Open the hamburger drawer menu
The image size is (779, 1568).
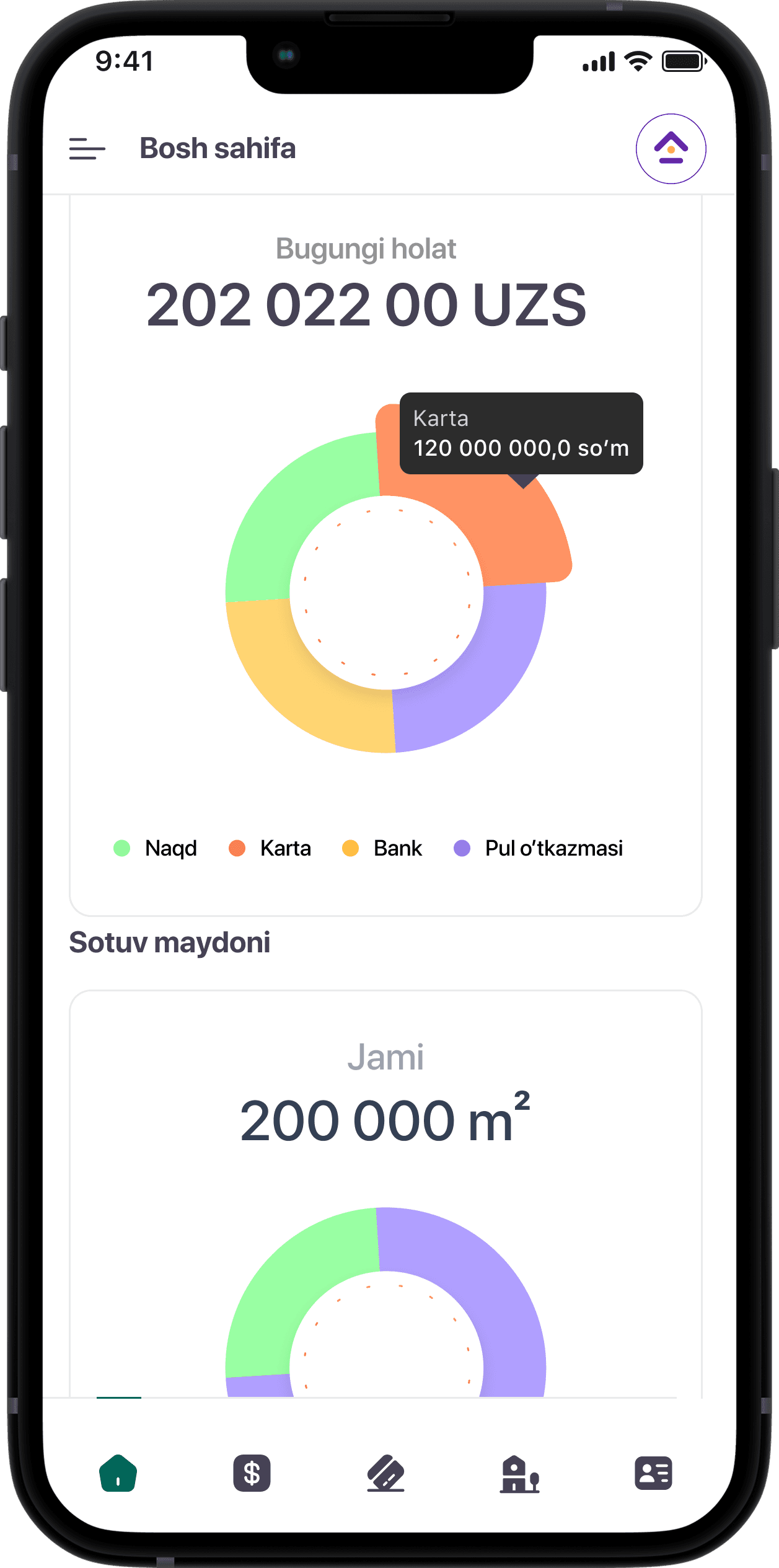[x=87, y=149]
